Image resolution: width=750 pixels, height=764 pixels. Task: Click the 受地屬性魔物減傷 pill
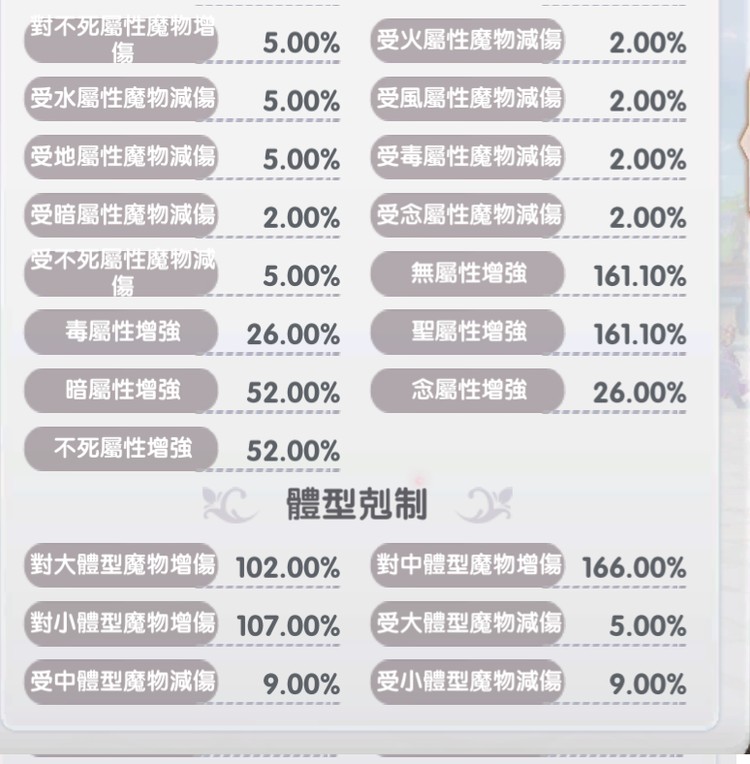pos(120,157)
